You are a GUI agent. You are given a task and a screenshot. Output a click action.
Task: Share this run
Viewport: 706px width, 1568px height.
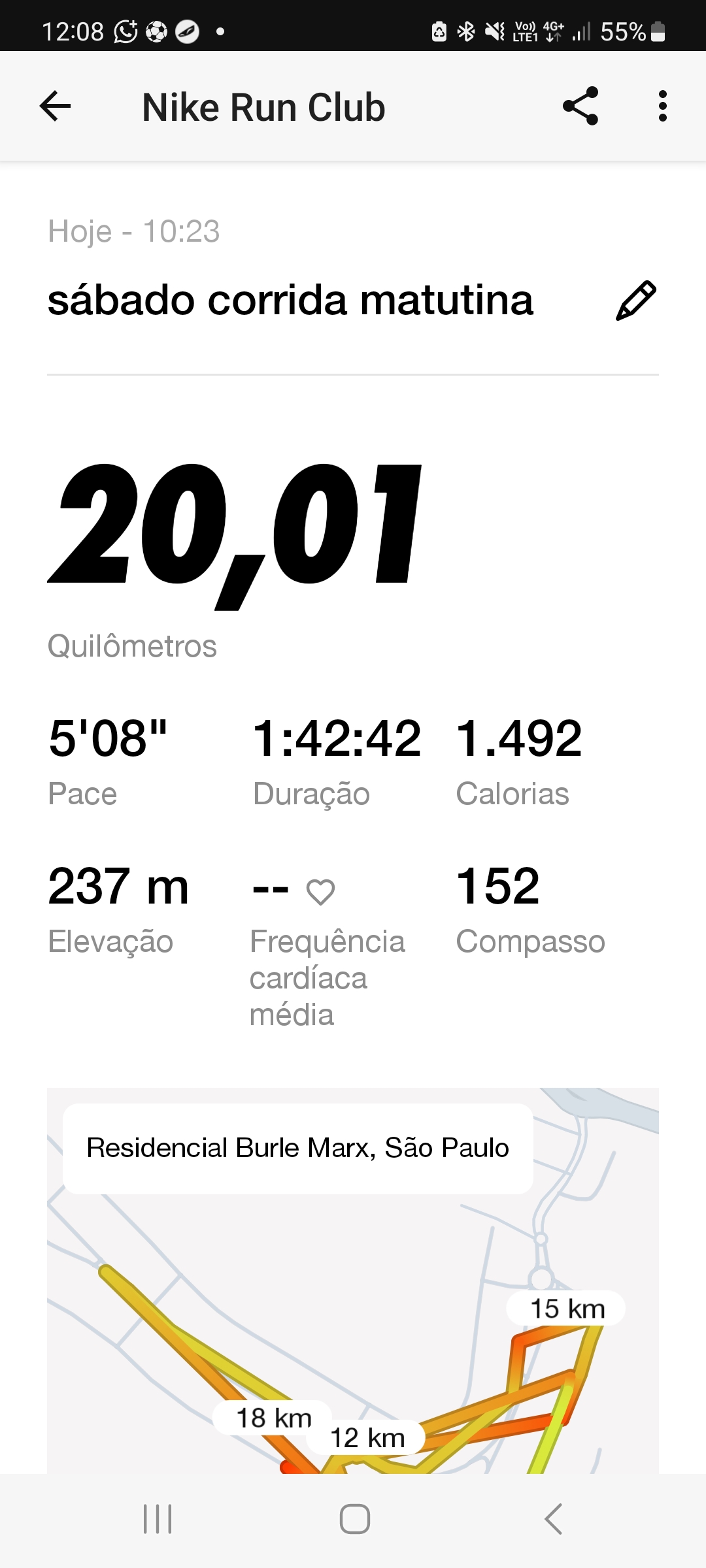[580, 106]
